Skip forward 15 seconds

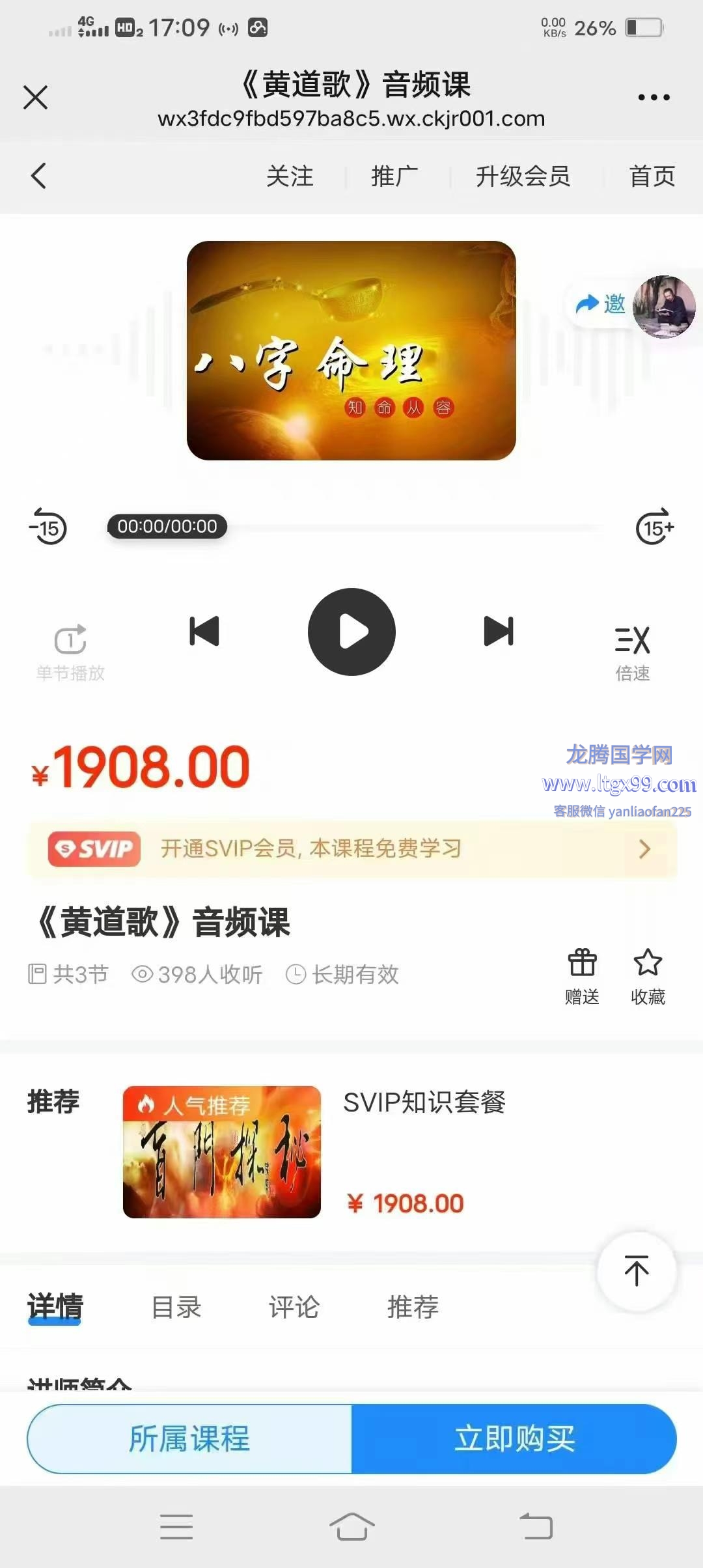(654, 527)
